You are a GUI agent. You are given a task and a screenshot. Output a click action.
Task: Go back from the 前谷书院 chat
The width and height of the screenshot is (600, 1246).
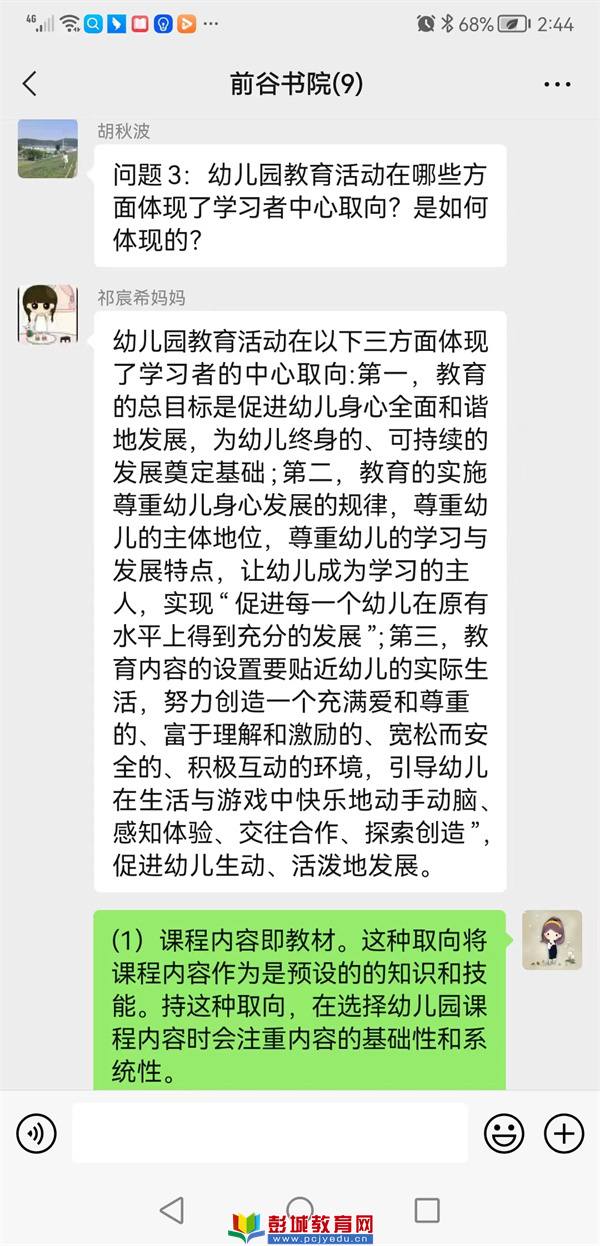(x=29, y=84)
